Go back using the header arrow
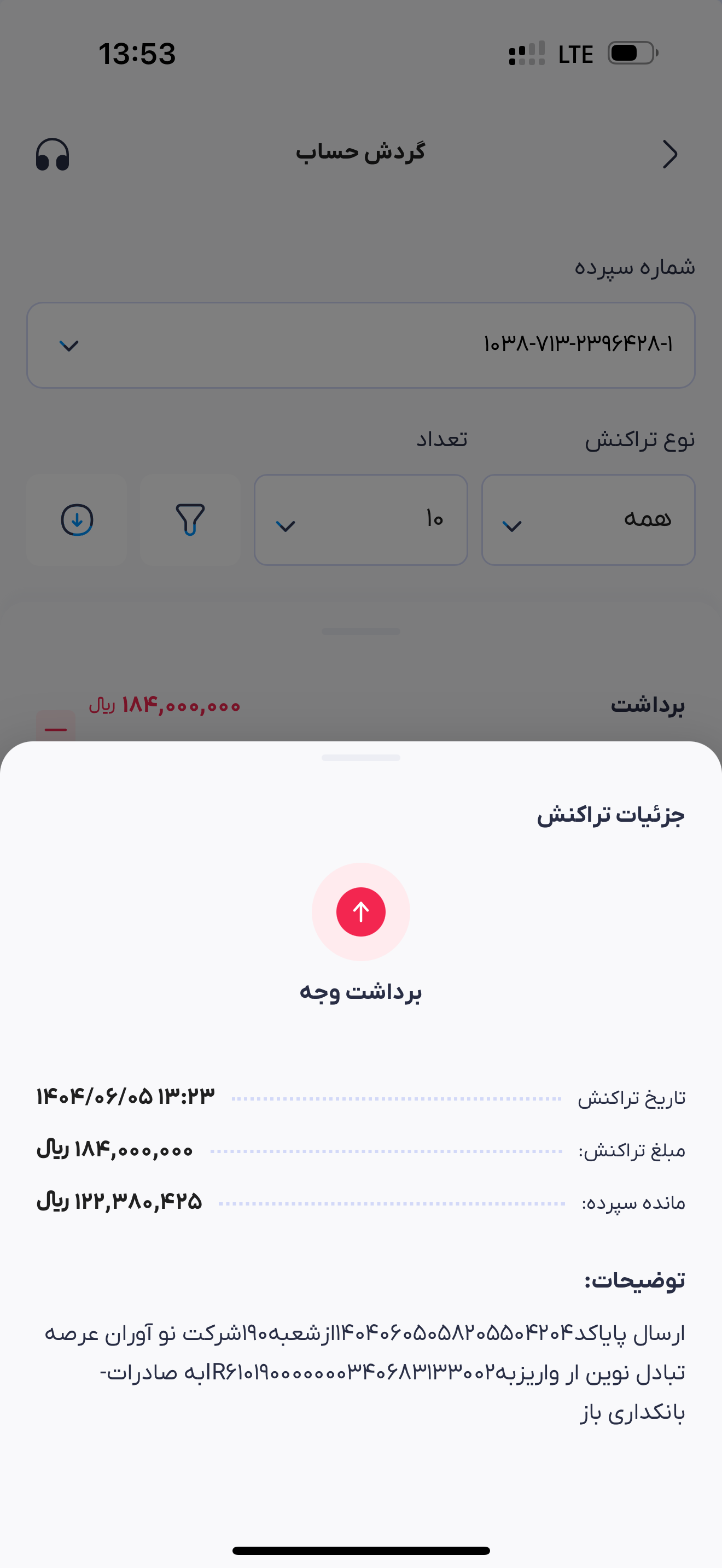 [669, 155]
